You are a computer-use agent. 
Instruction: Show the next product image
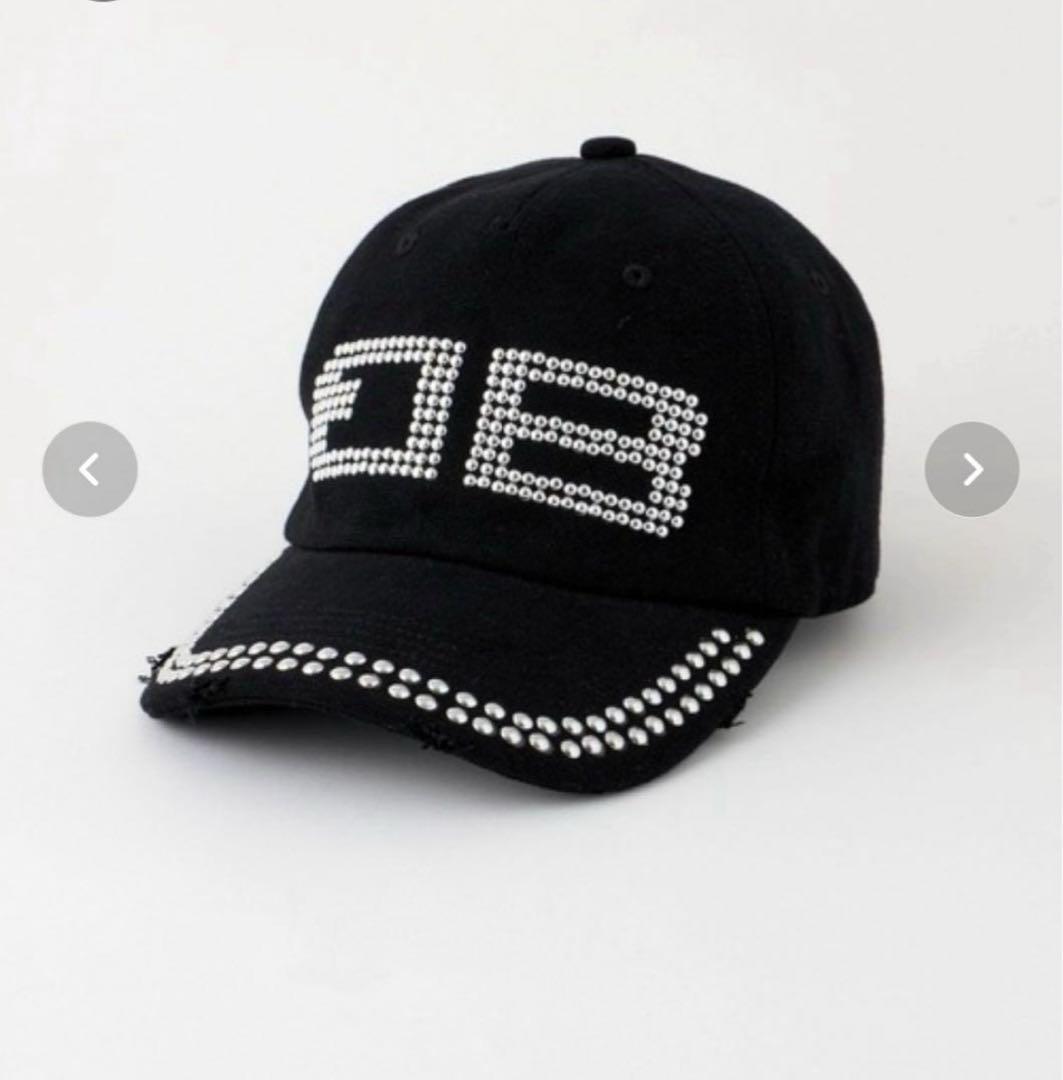tap(972, 469)
